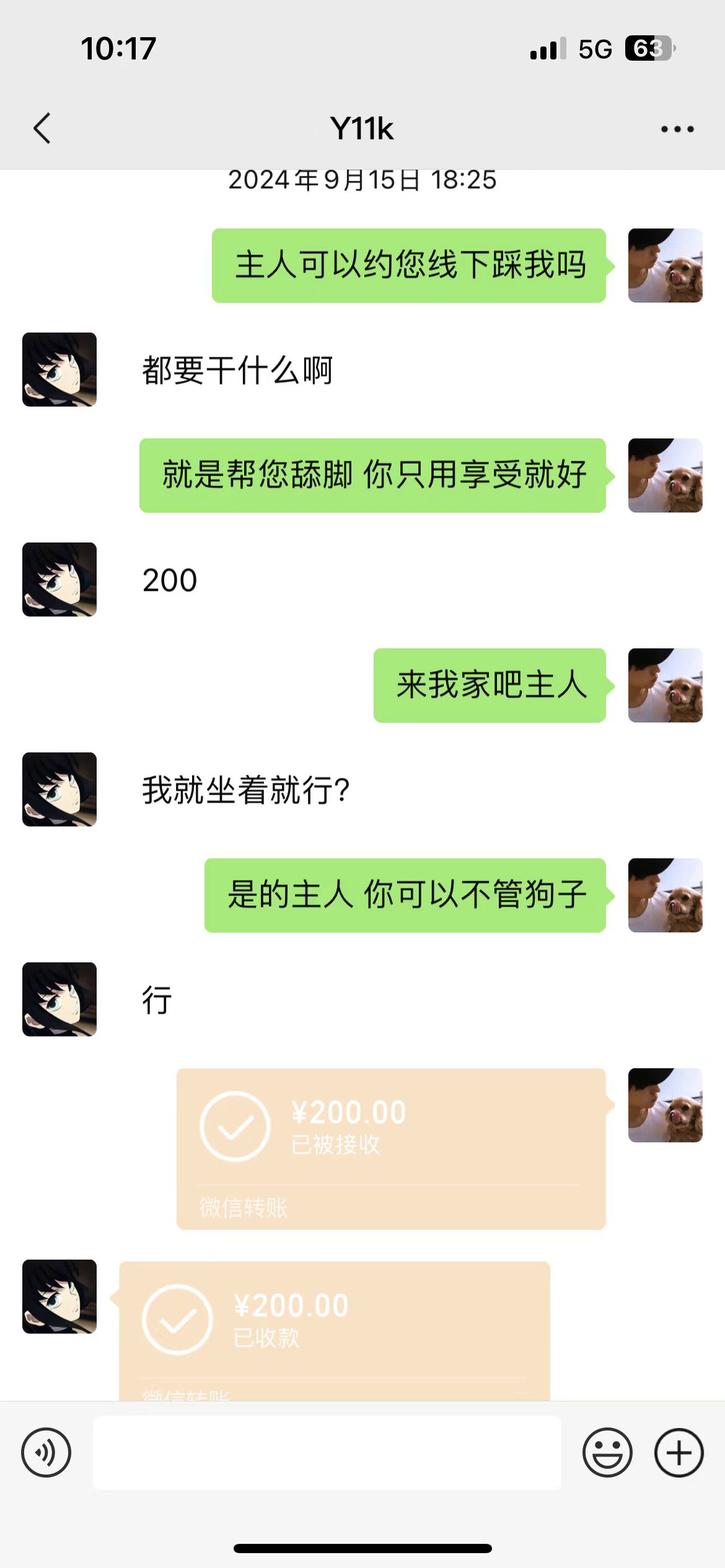The height and width of the screenshot is (1568, 725).
Task: Open the chat info overflow menu
Action: click(x=677, y=129)
